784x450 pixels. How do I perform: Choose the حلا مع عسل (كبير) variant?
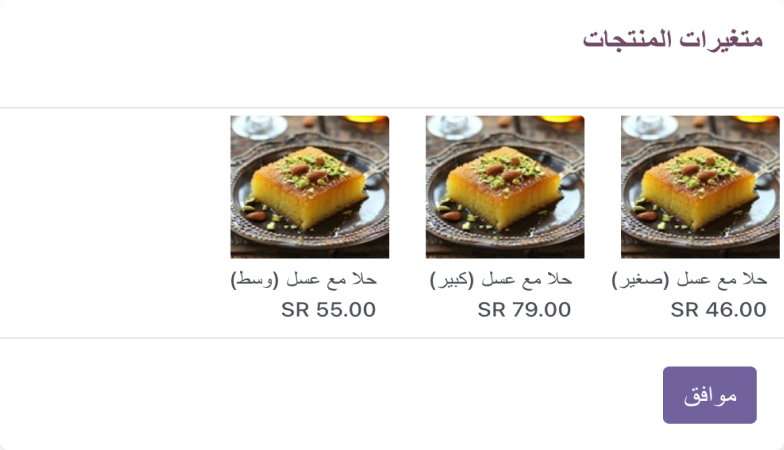(504, 187)
